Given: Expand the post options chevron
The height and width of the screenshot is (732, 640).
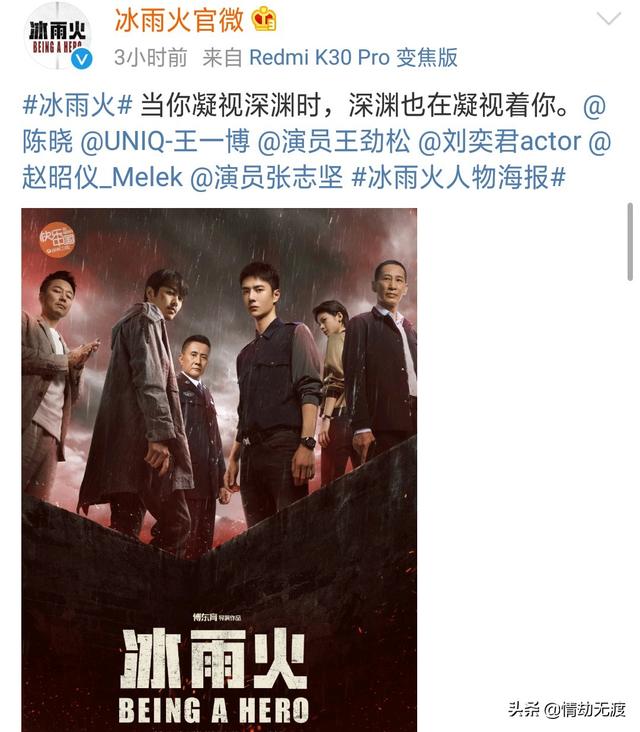Looking at the screenshot, I should click(608, 19).
